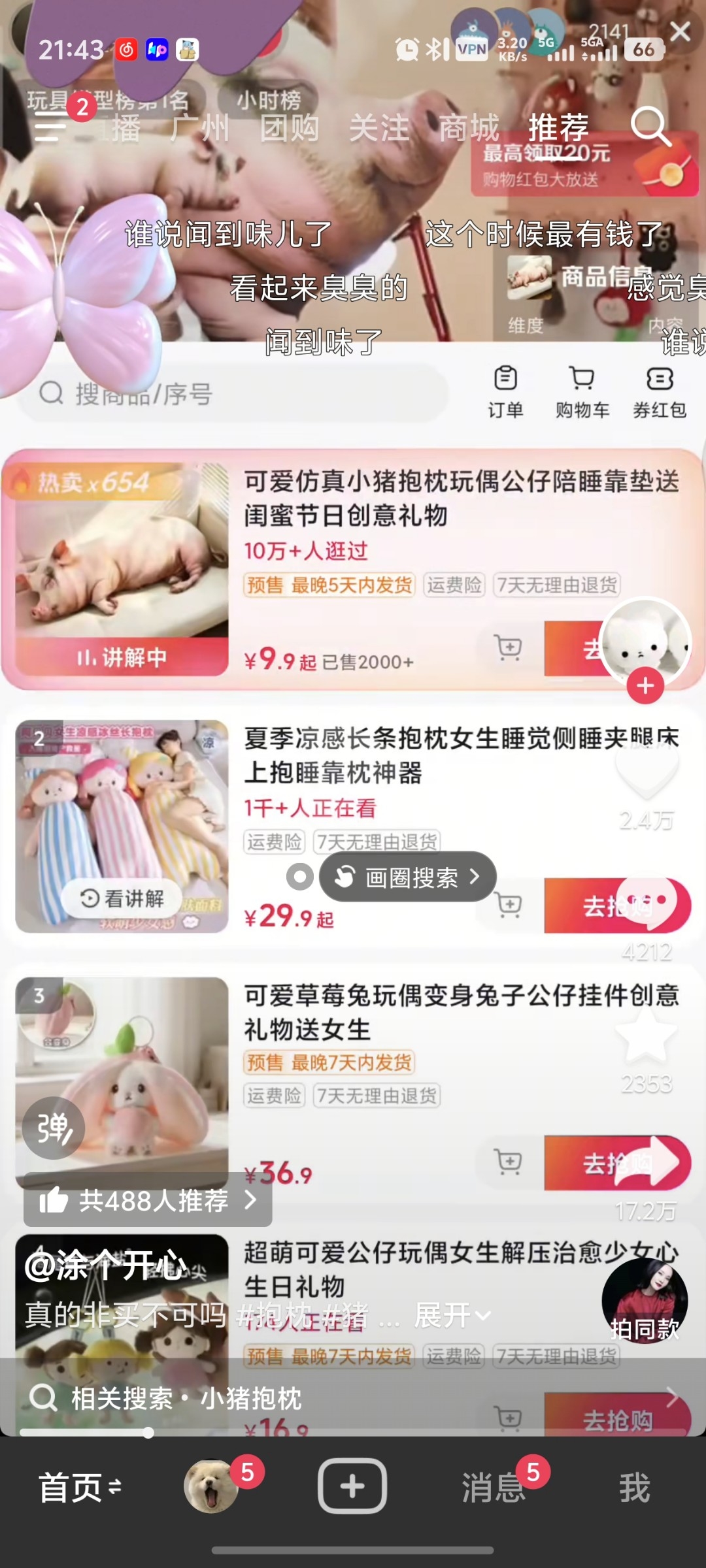
Task: Switch to the 关注 tab
Action: click(379, 127)
